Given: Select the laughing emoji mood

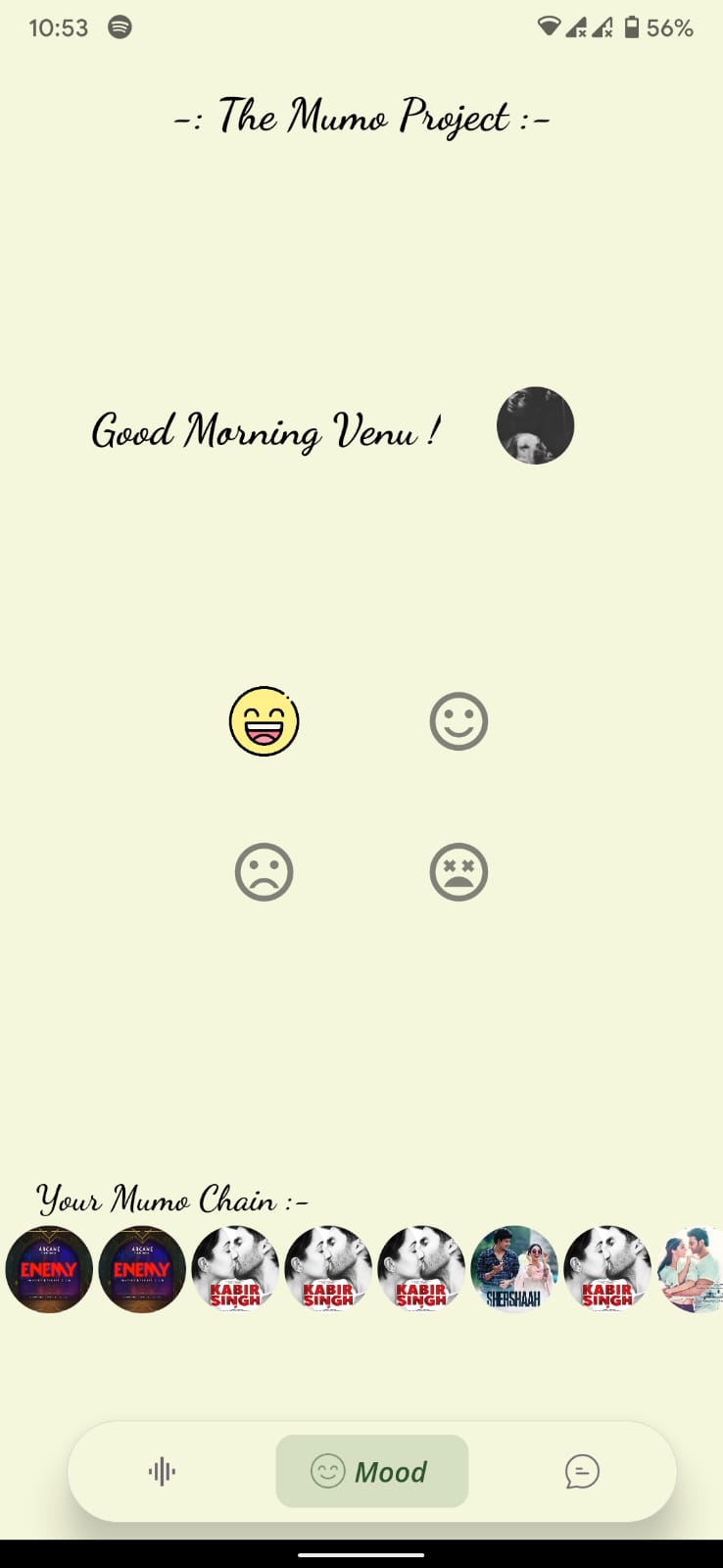Looking at the screenshot, I should click(x=264, y=721).
